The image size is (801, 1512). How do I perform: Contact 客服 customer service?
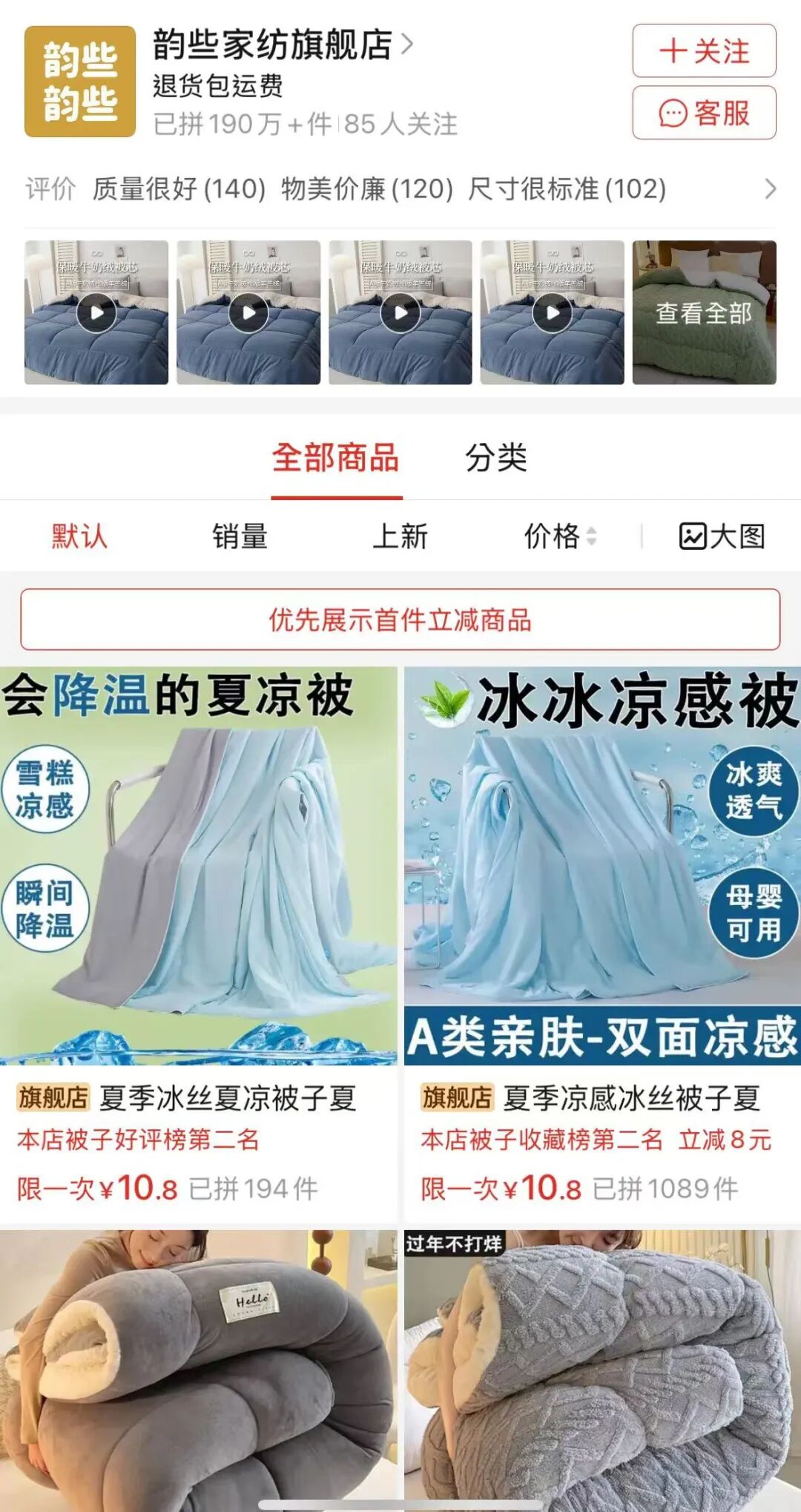(x=703, y=113)
